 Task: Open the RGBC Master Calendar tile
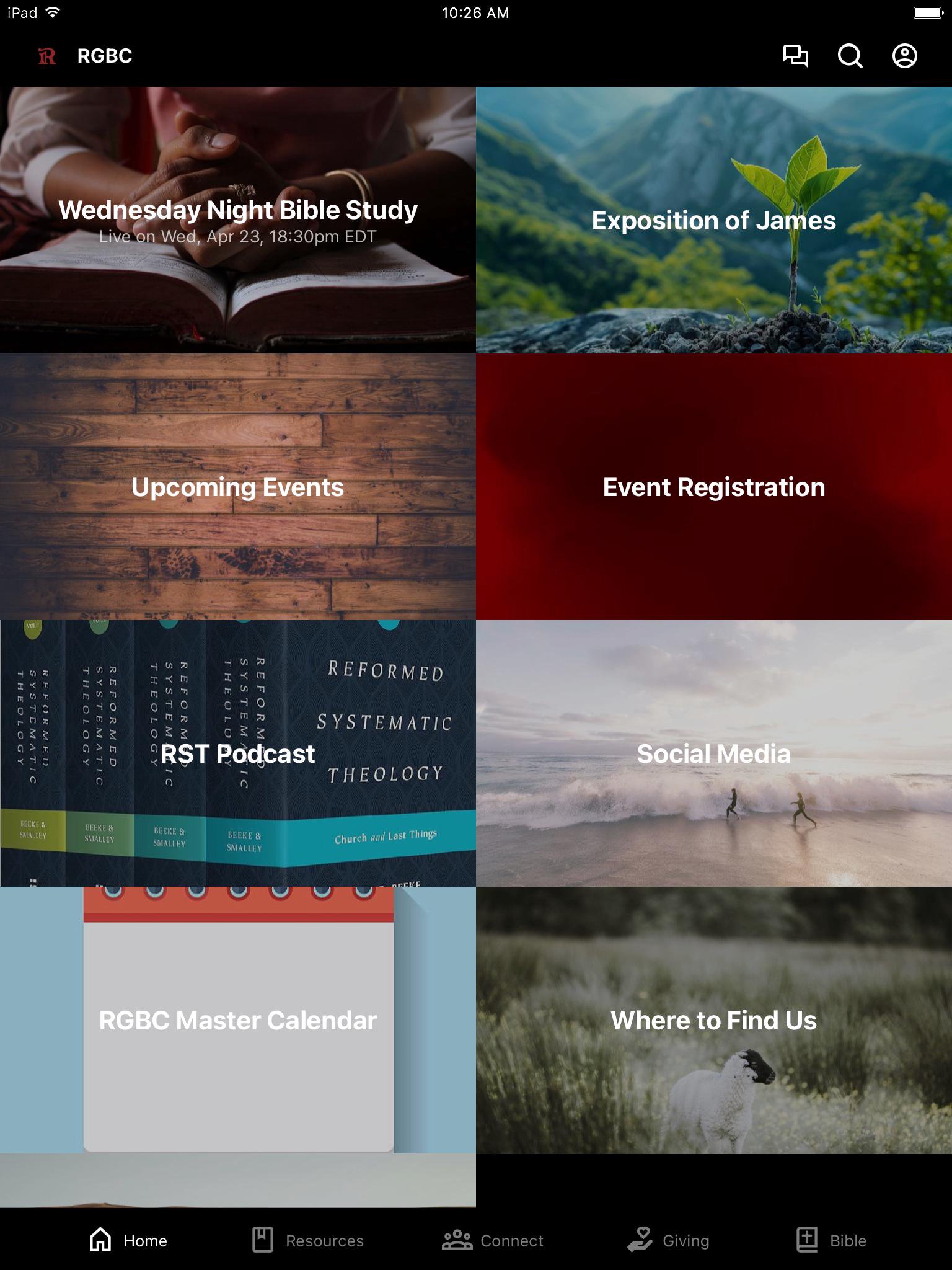tap(238, 1020)
